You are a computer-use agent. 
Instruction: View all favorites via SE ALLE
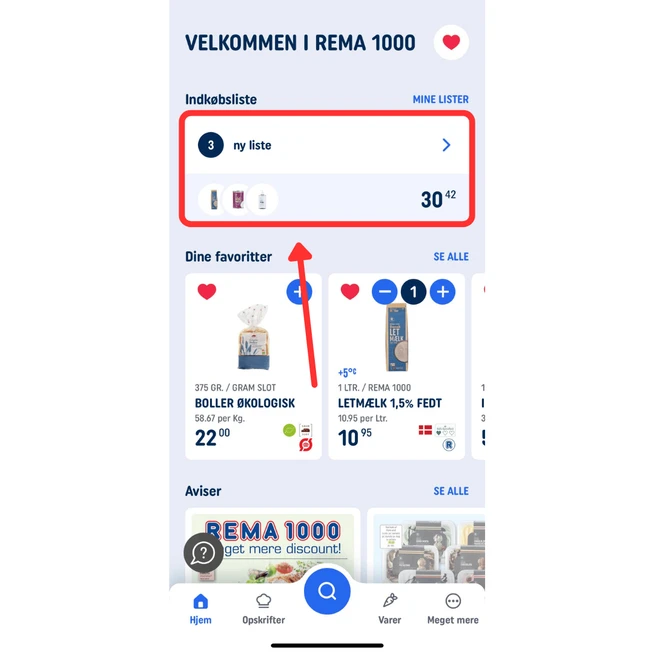tap(450, 257)
